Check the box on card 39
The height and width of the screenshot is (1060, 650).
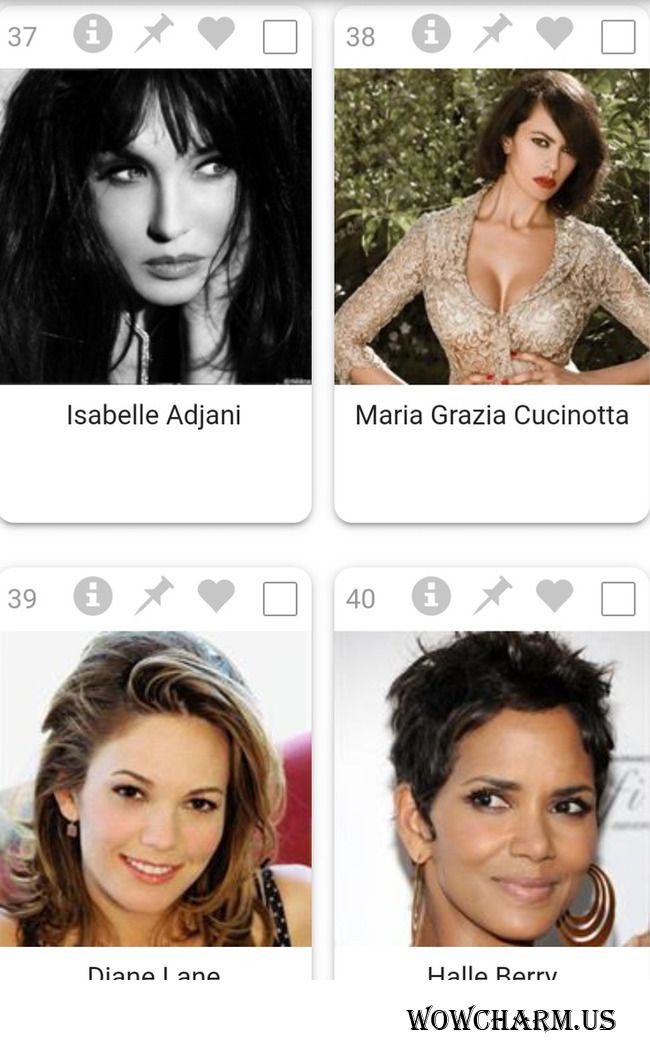pyautogui.click(x=280, y=599)
